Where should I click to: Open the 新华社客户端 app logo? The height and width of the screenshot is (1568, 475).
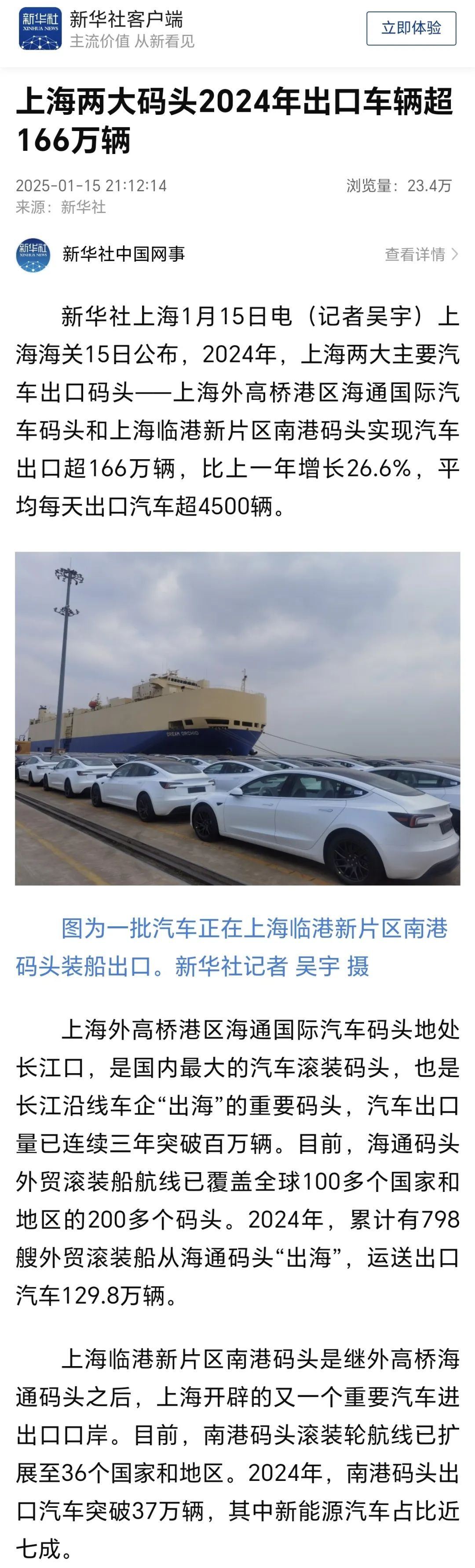coord(40,29)
